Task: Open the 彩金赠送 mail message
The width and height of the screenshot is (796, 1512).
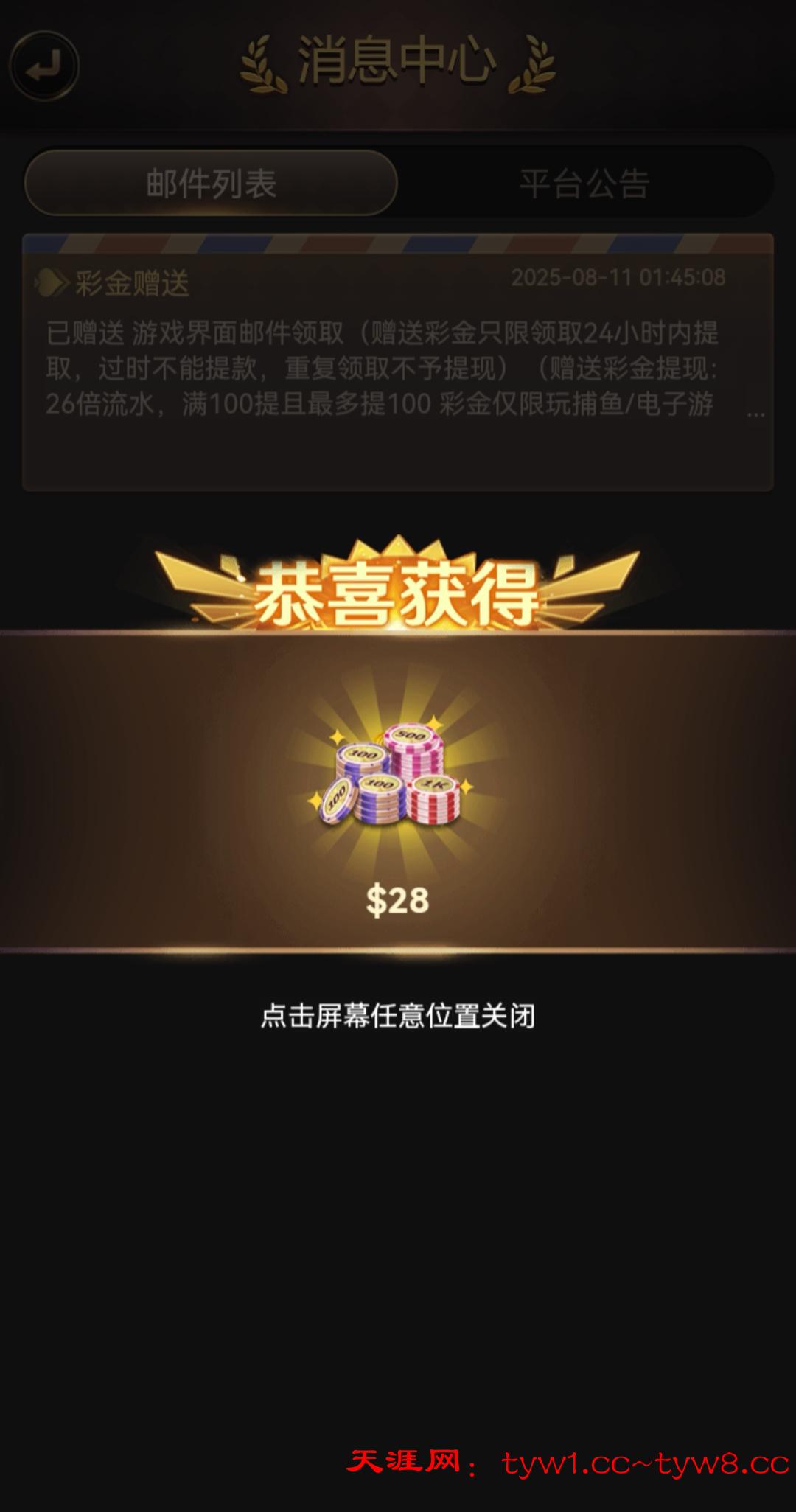Action: [397, 363]
